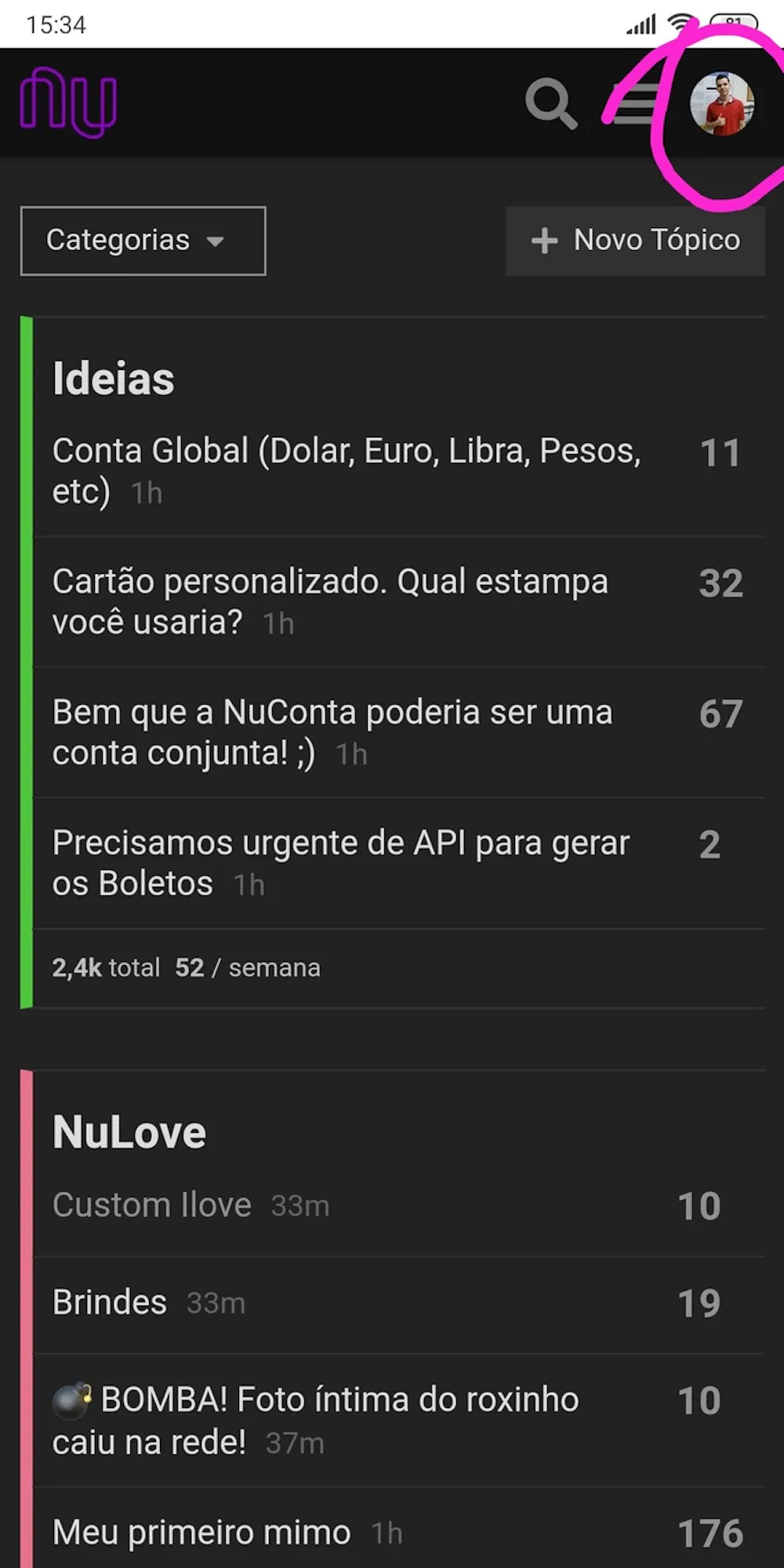The width and height of the screenshot is (784, 1568).
Task: Open the search icon
Action: coord(551,103)
